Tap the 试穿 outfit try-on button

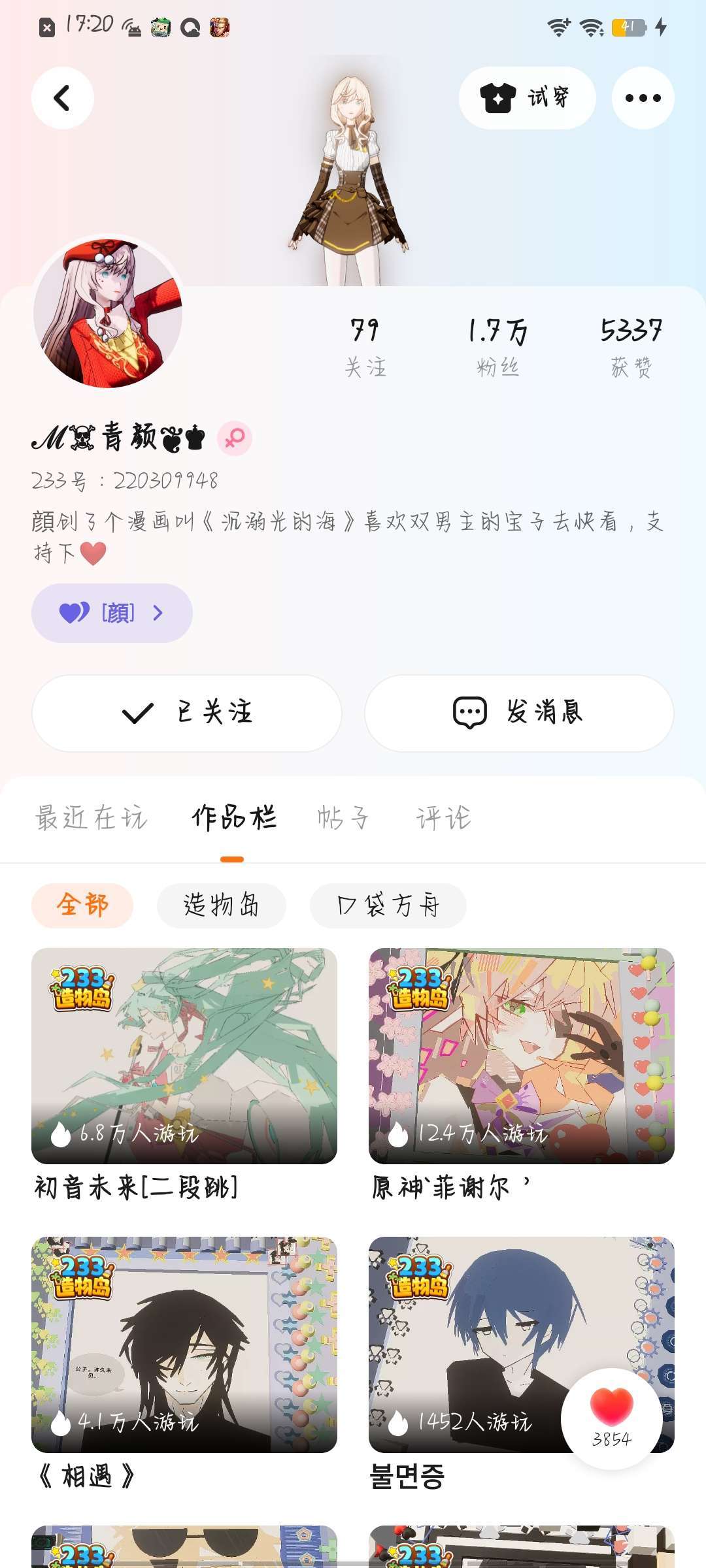tap(527, 98)
